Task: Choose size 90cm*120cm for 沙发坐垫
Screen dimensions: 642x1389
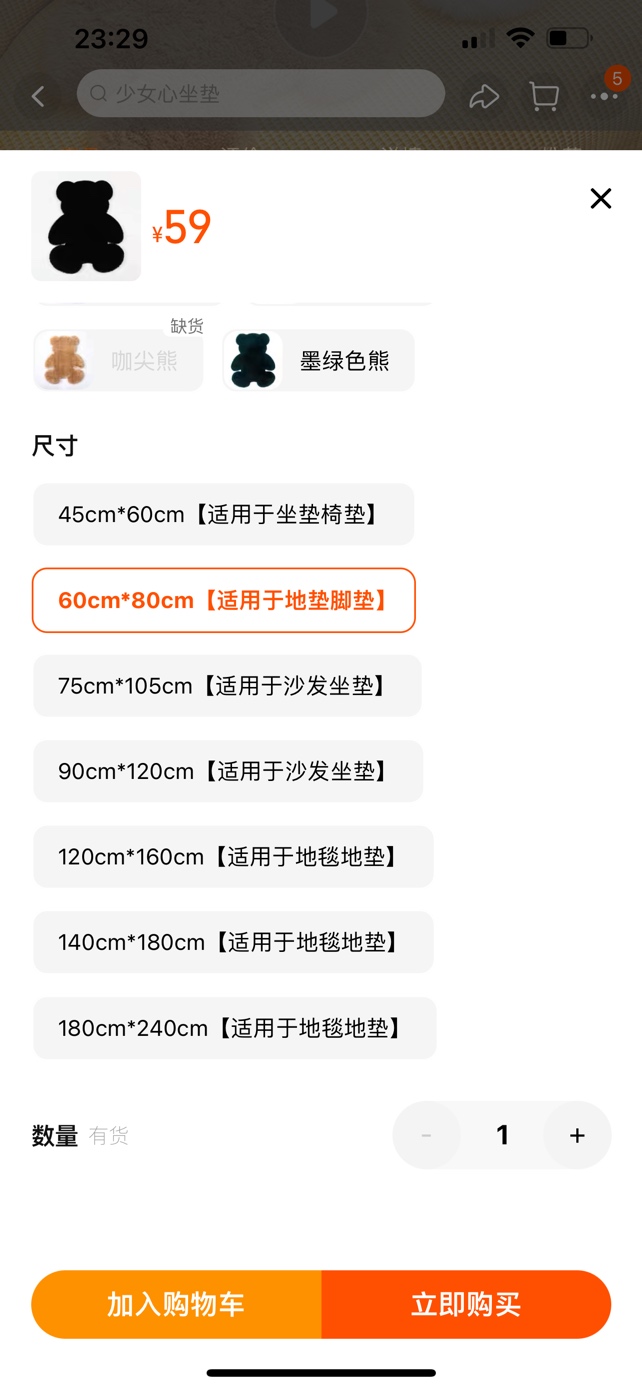Action: 228,771
